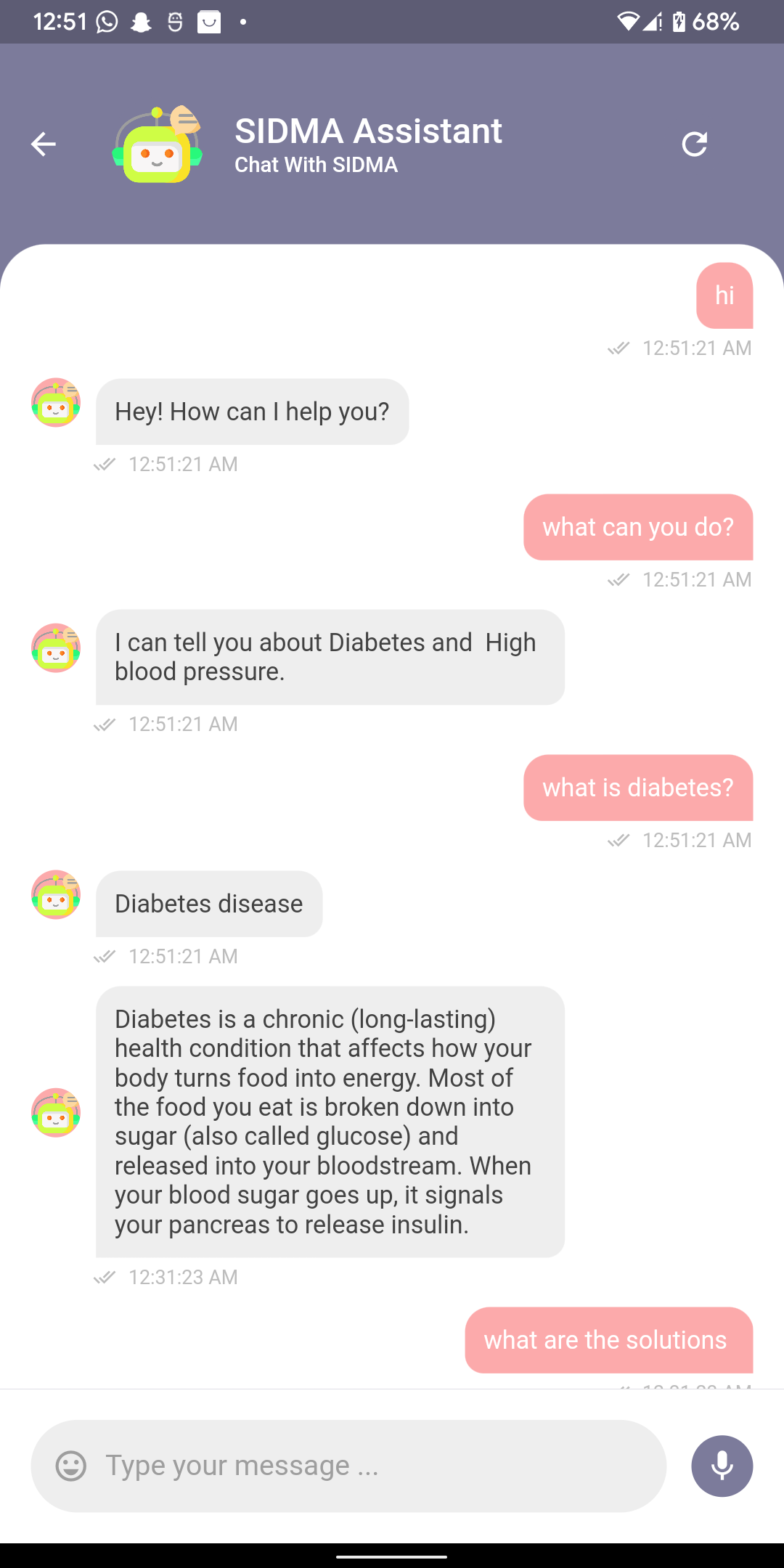Tap the timestamp reading 12:31:23 AM
Screen dimensions: 784x1568
181,1277
